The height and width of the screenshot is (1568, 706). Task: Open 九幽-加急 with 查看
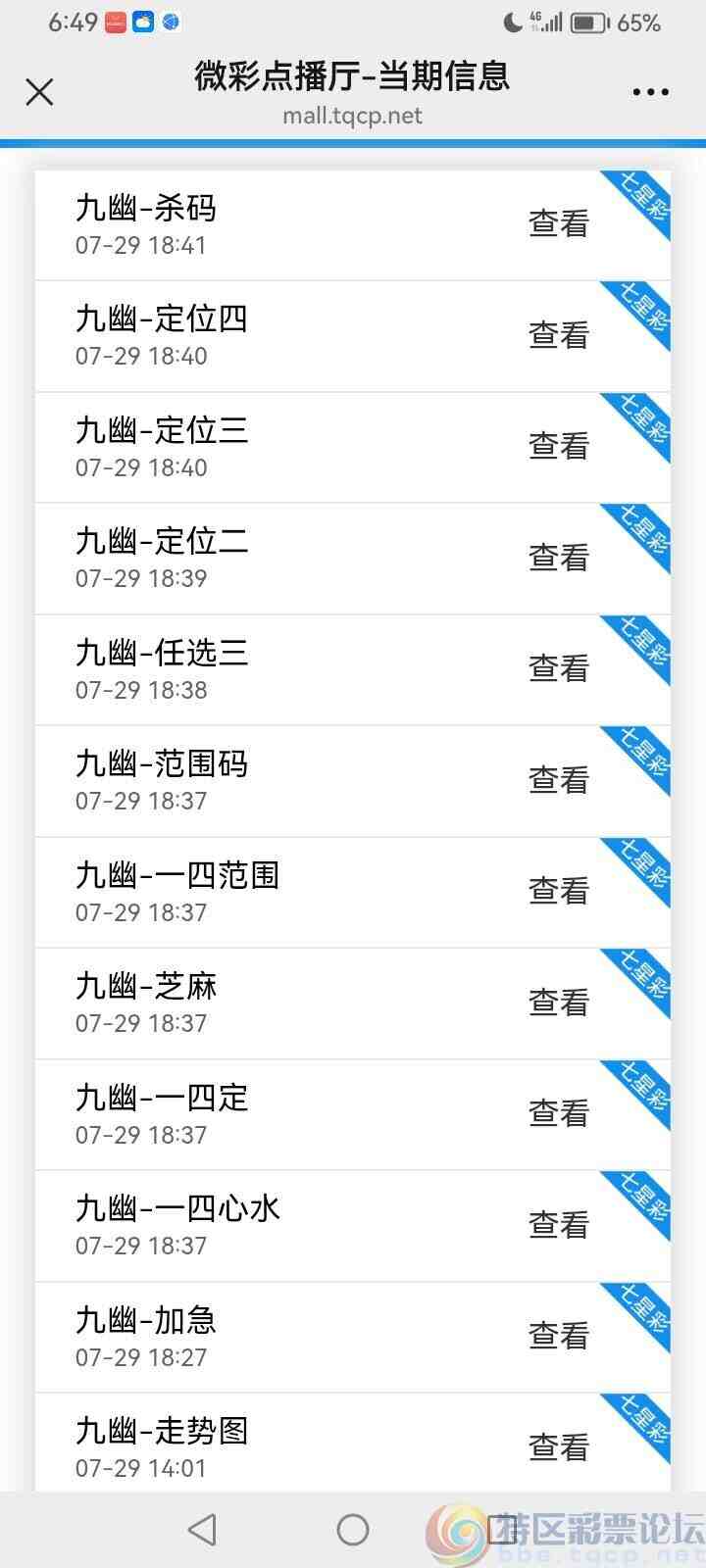(557, 1335)
